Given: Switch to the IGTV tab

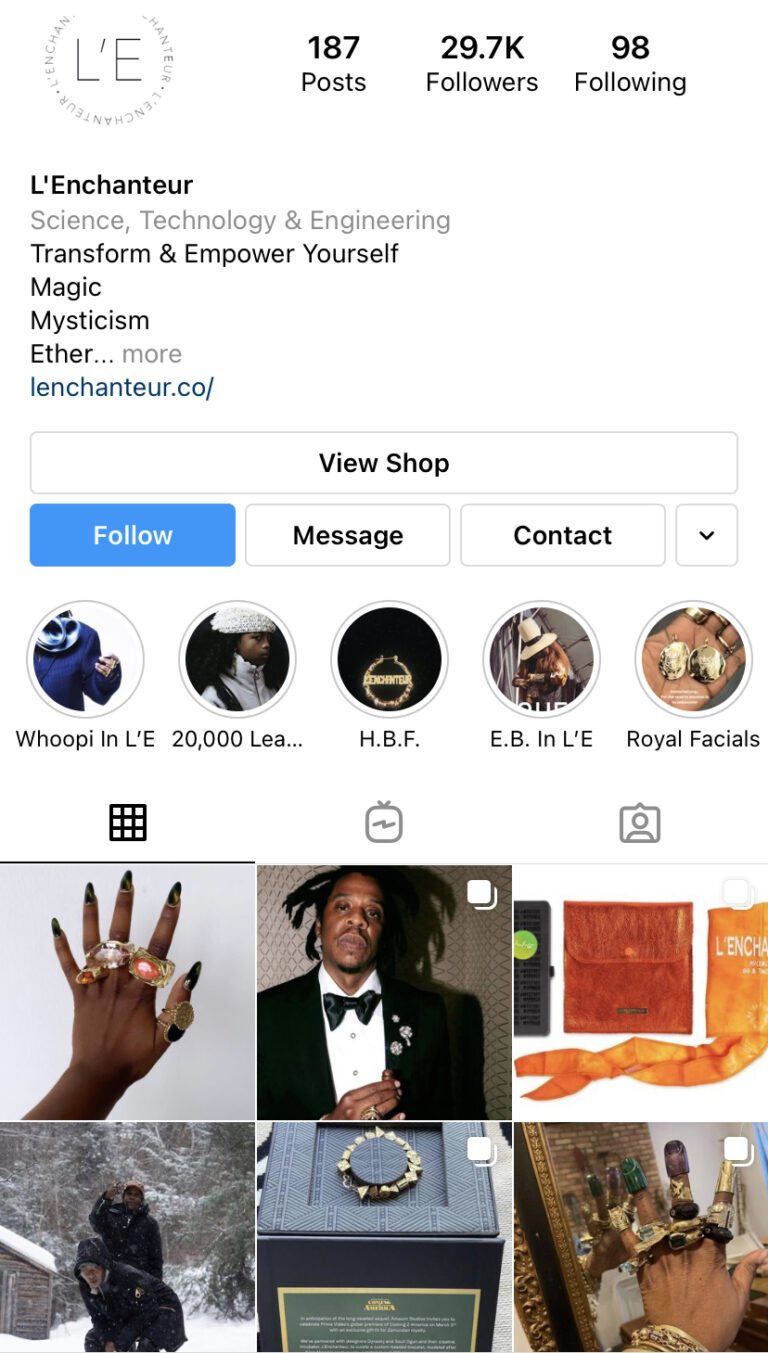Looking at the screenshot, I should click(x=384, y=822).
